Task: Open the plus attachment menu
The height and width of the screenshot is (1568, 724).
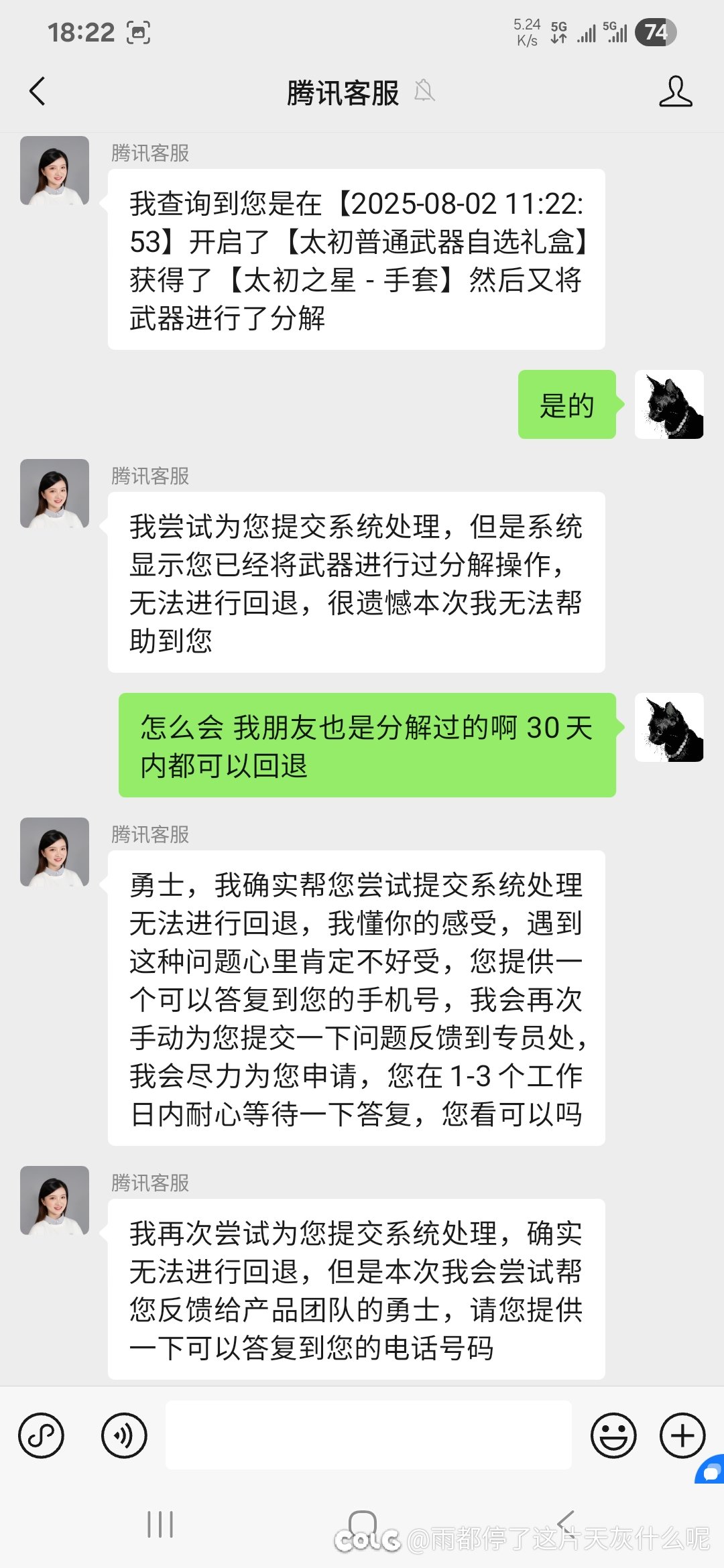Action: [682, 1435]
